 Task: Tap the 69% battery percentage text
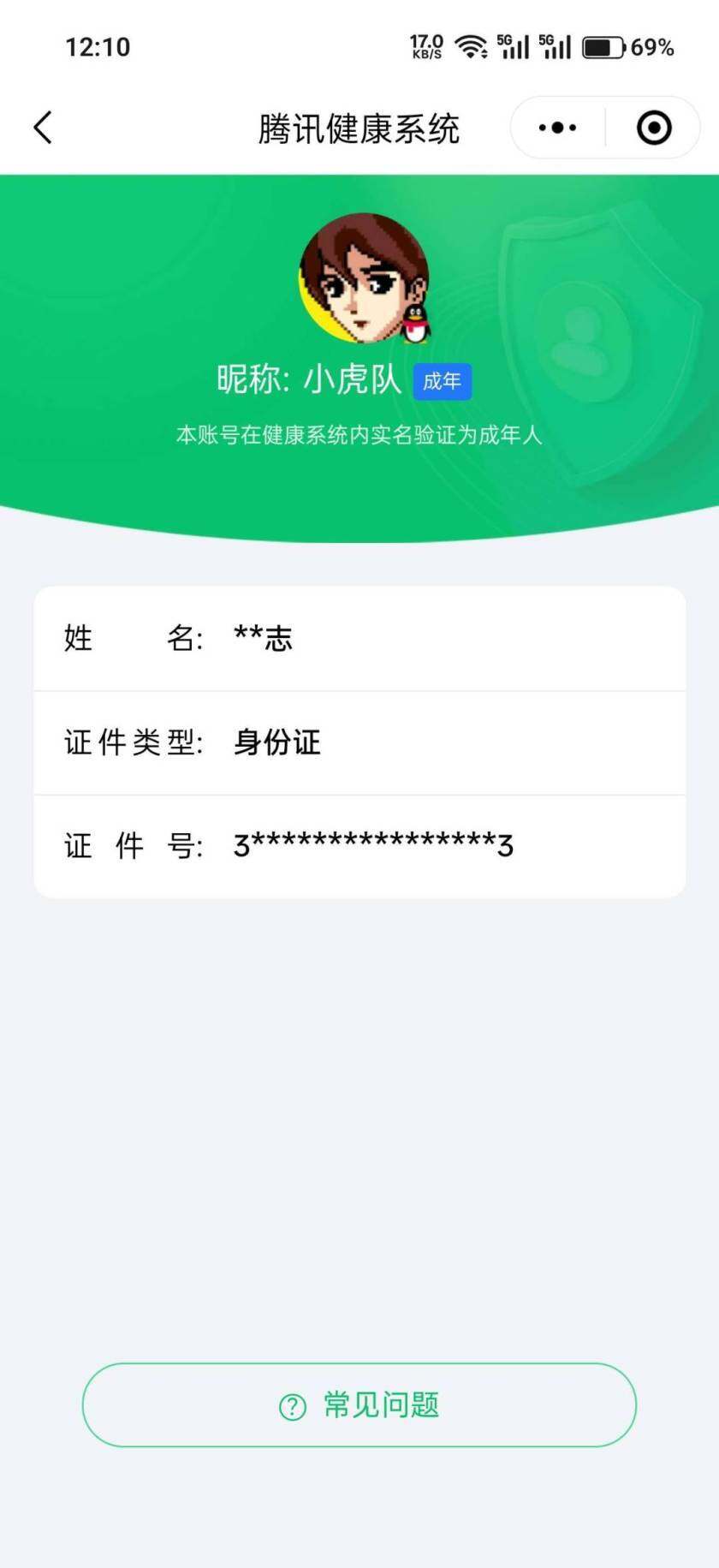653,48
